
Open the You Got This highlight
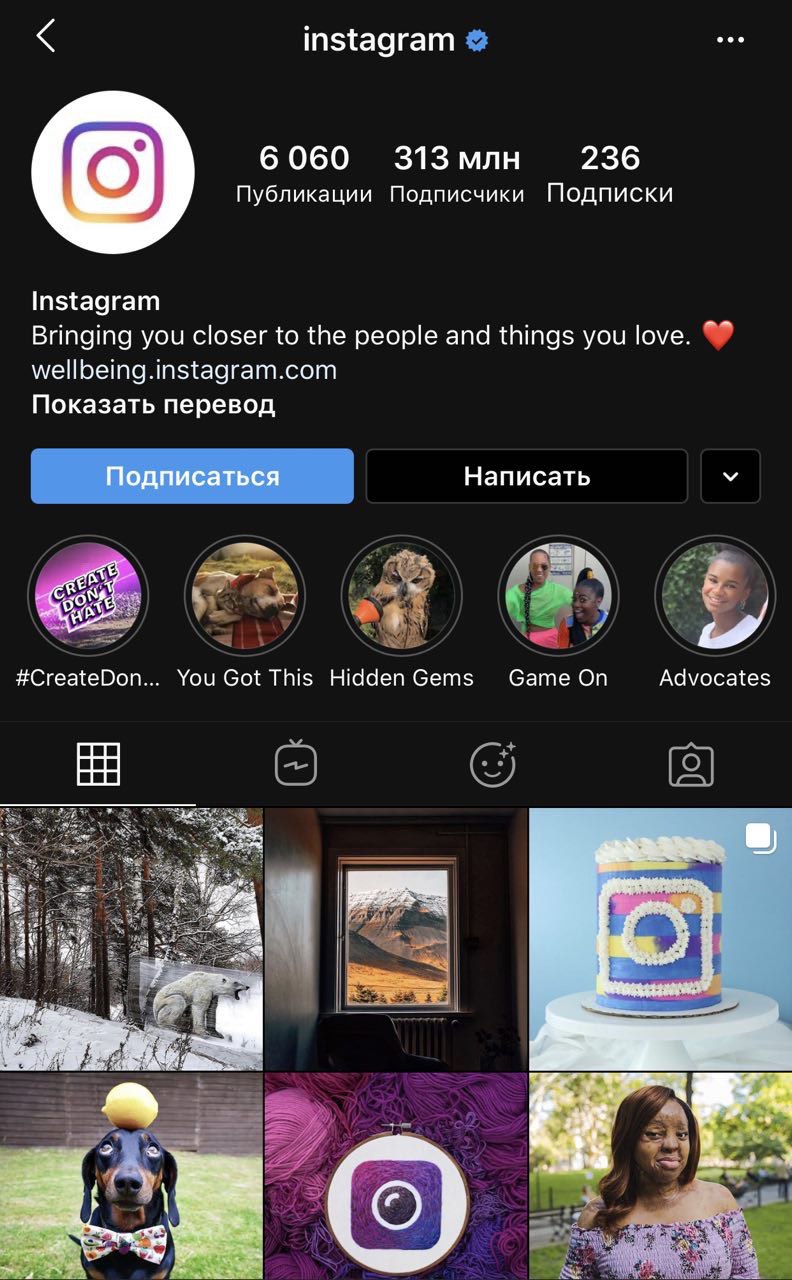[245, 597]
